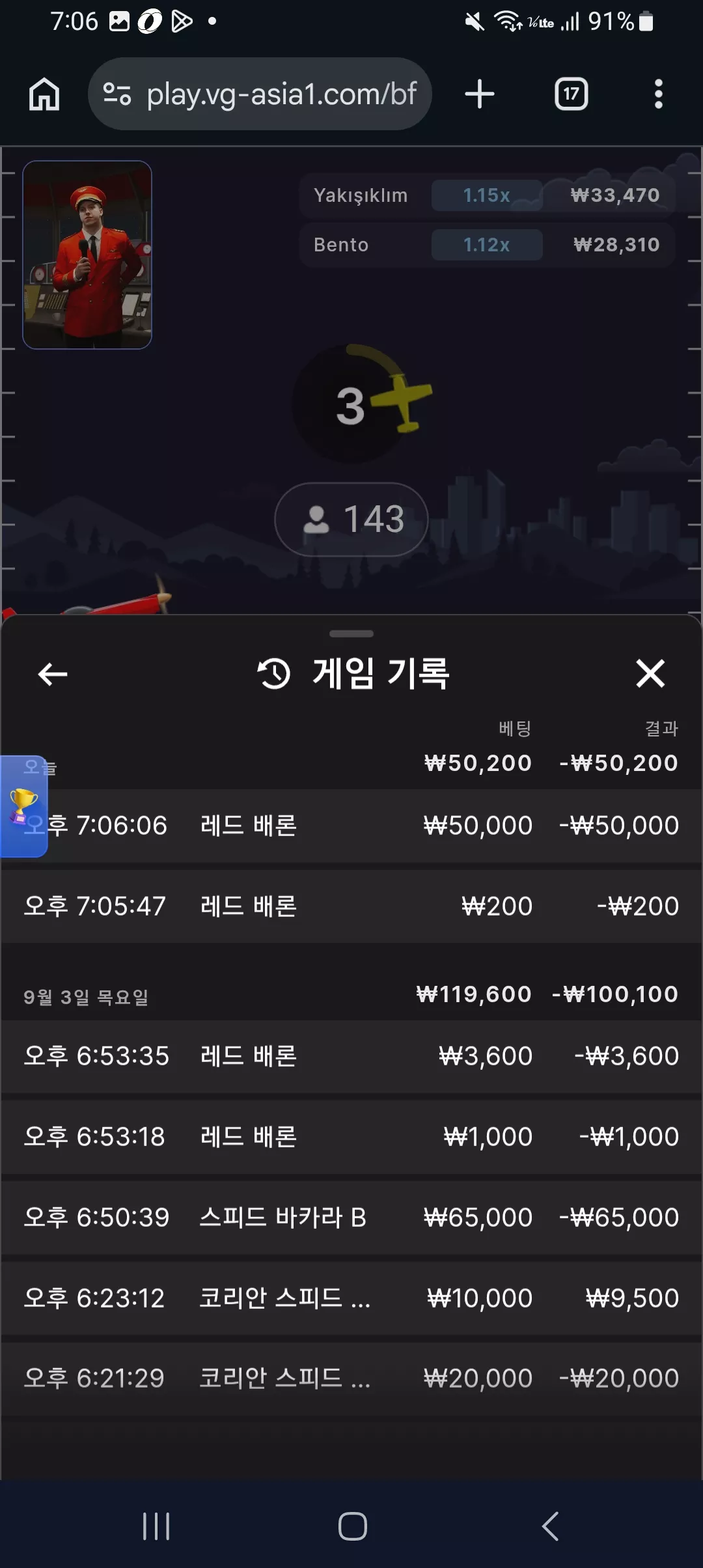Tap the system back button
The image size is (703, 1568).
coord(551,1526)
